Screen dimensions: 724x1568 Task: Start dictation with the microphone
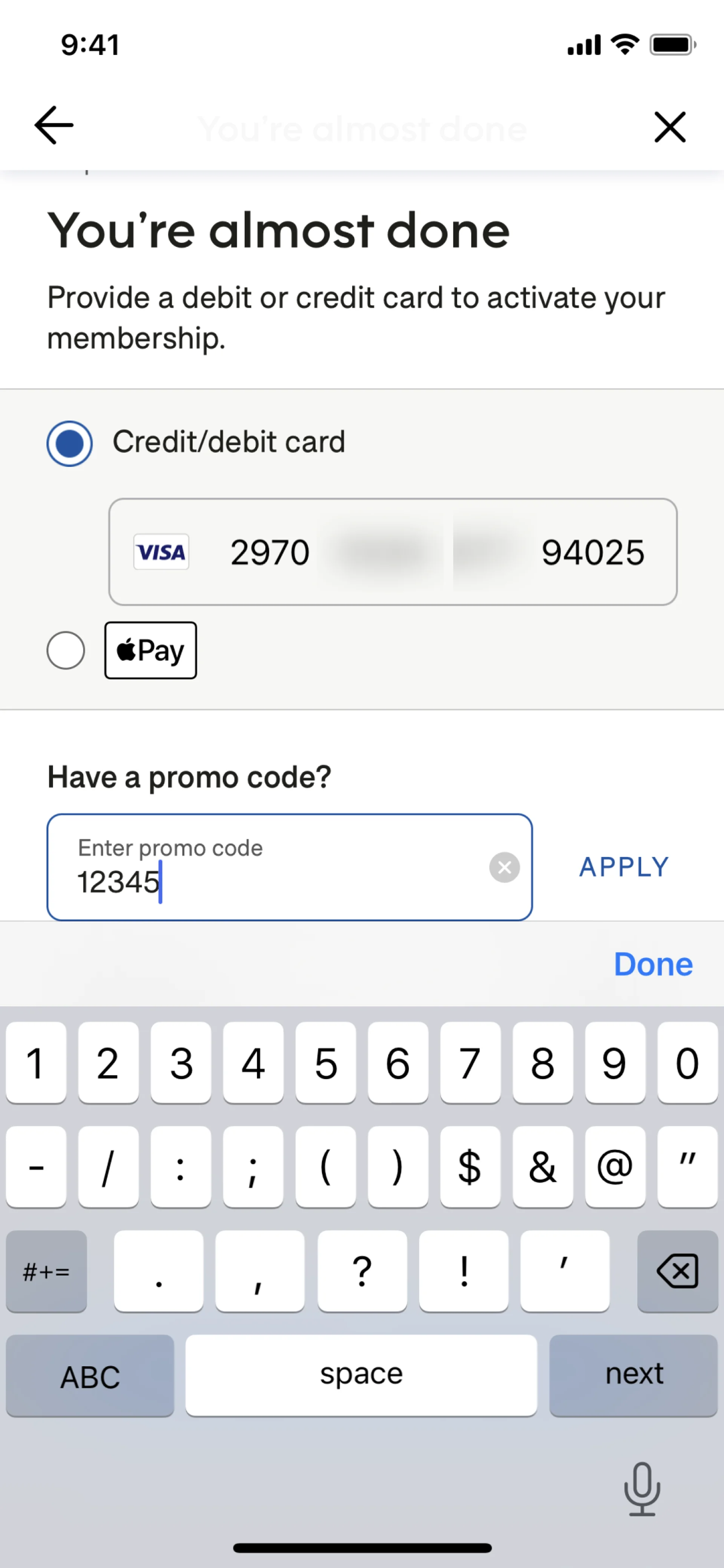pos(642,1489)
